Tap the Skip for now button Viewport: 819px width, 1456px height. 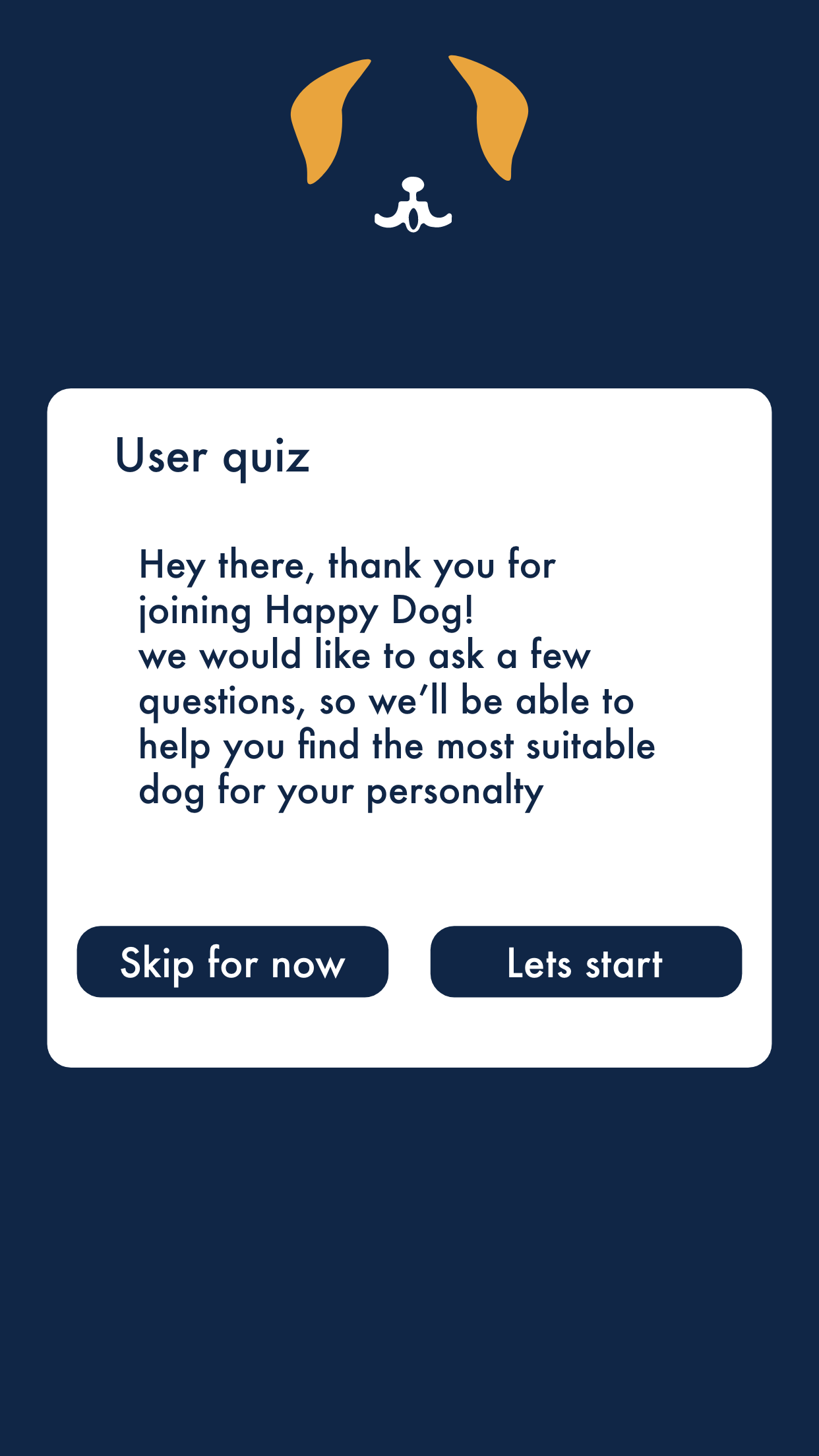232,961
